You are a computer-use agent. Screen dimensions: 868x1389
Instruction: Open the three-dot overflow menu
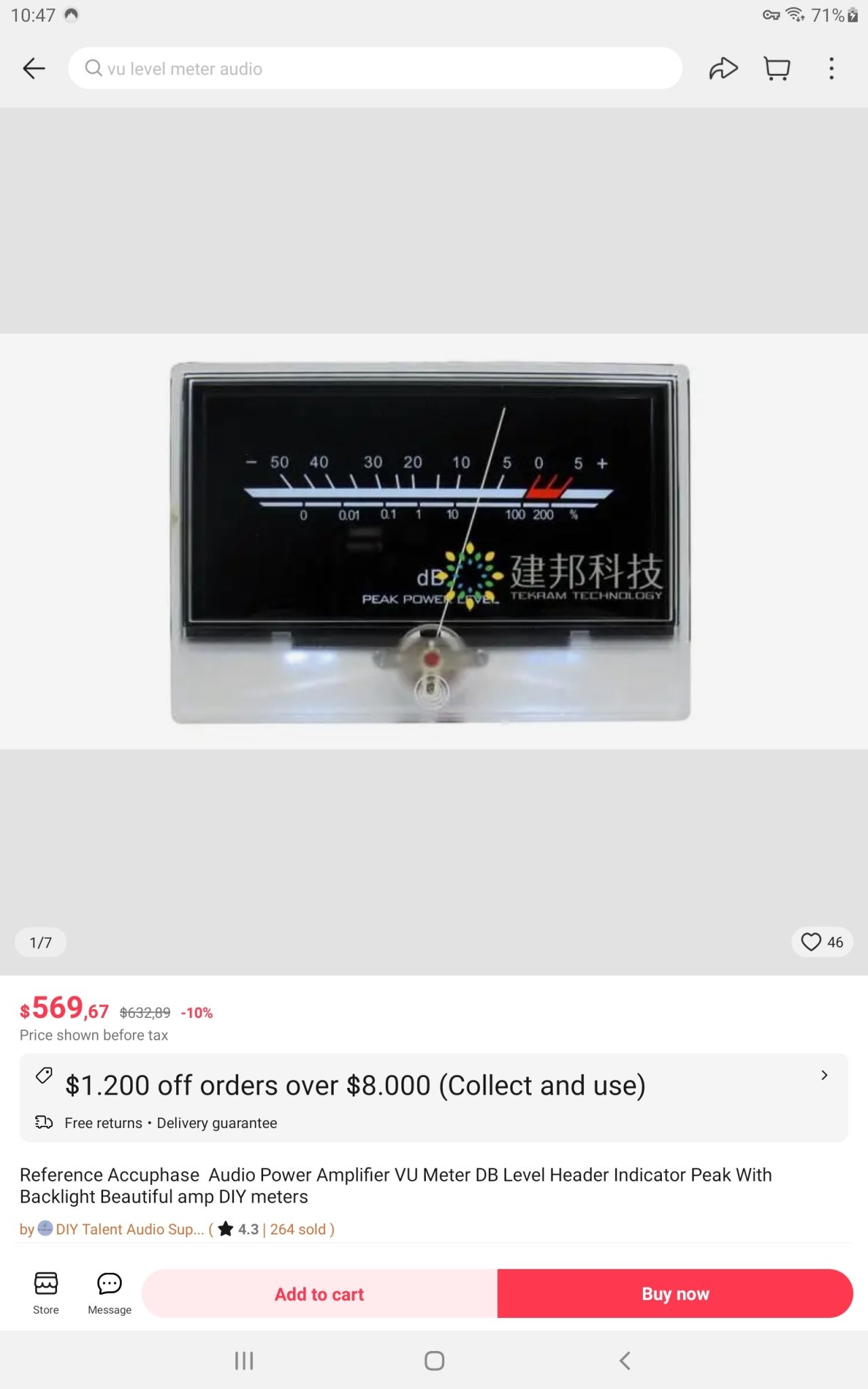(831, 69)
